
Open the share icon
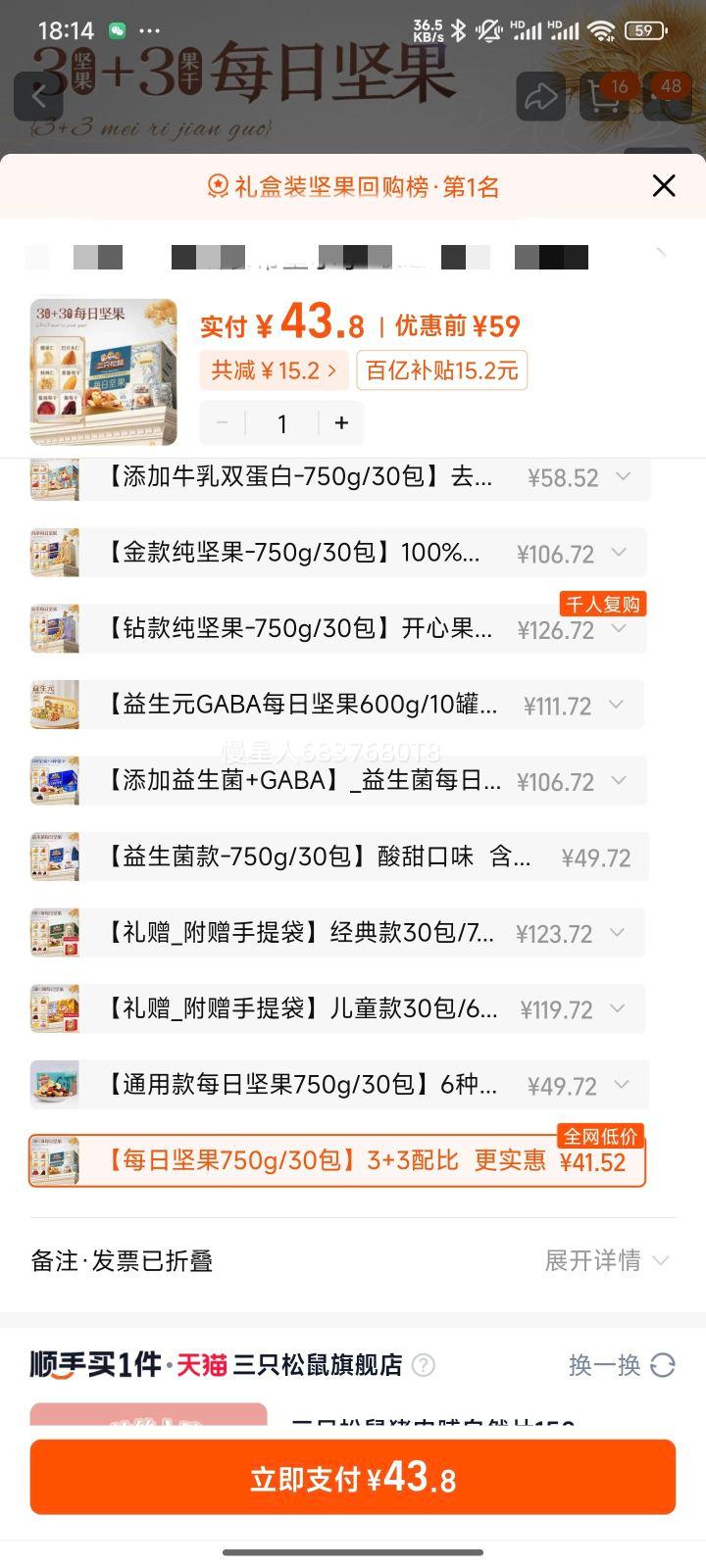click(540, 96)
